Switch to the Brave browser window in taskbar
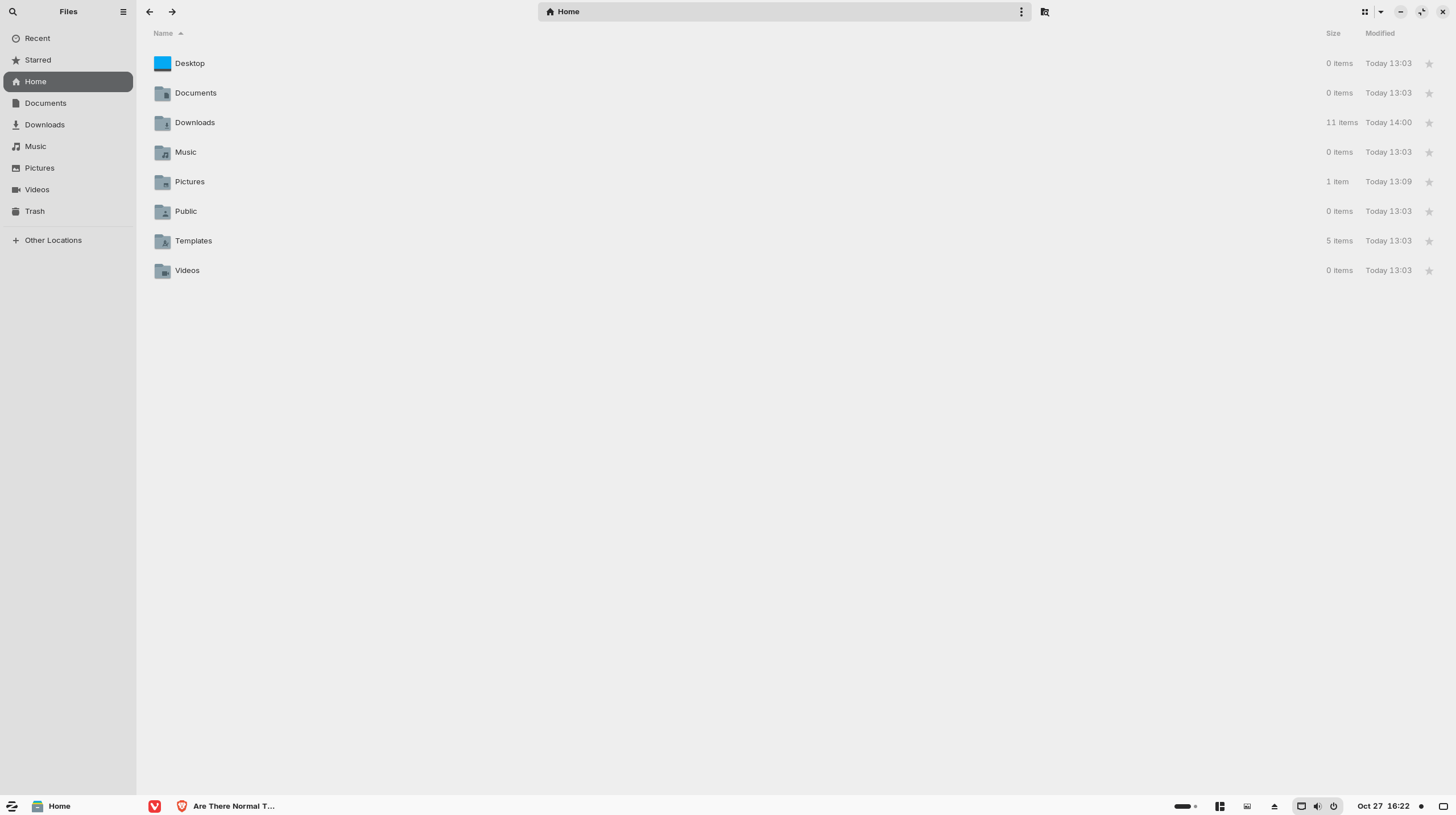Screen dimensions: 1456x815 (x=226, y=806)
